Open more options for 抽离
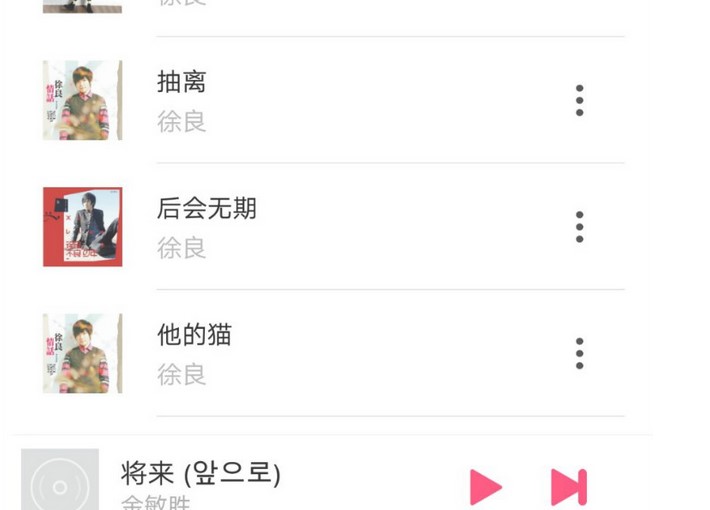This screenshot has width=710, height=510. pyautogui.click(x=579, y=100)
